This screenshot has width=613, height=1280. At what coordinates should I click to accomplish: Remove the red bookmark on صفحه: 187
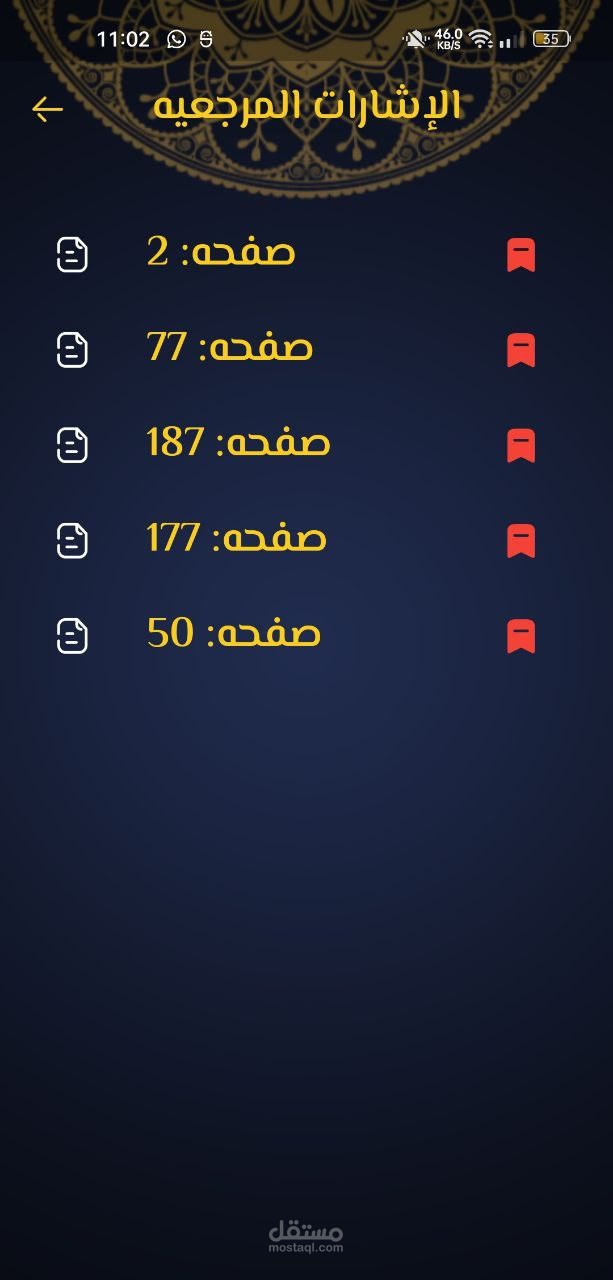click(521, 445)
